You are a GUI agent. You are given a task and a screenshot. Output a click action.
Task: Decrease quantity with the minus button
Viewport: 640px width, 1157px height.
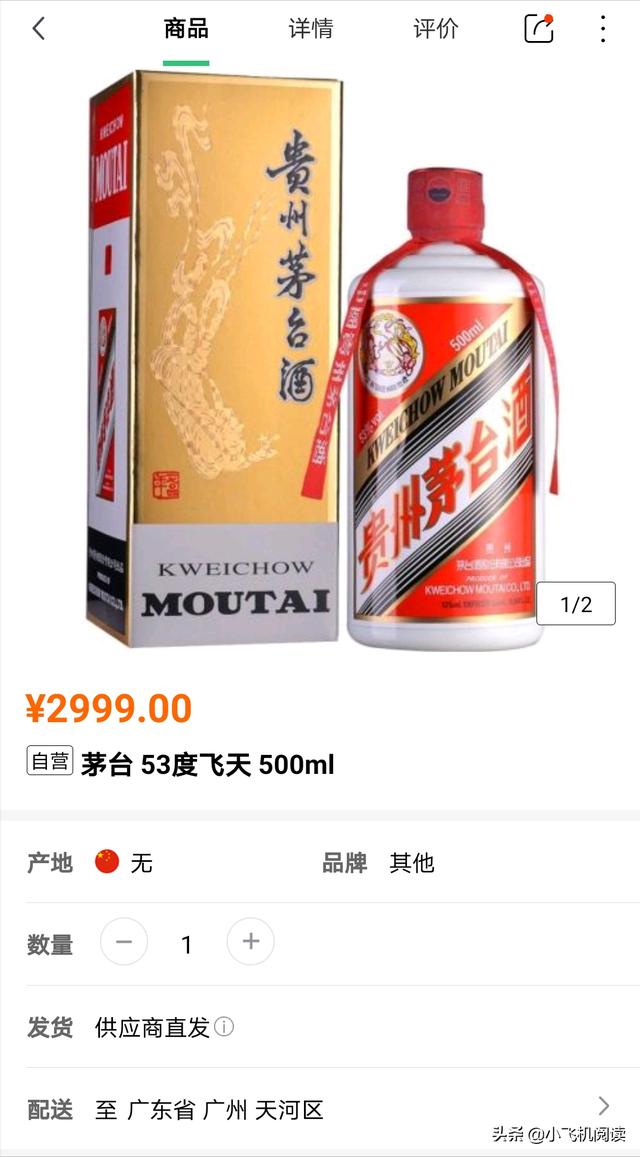pyautogui.click(x=124, y=942)
